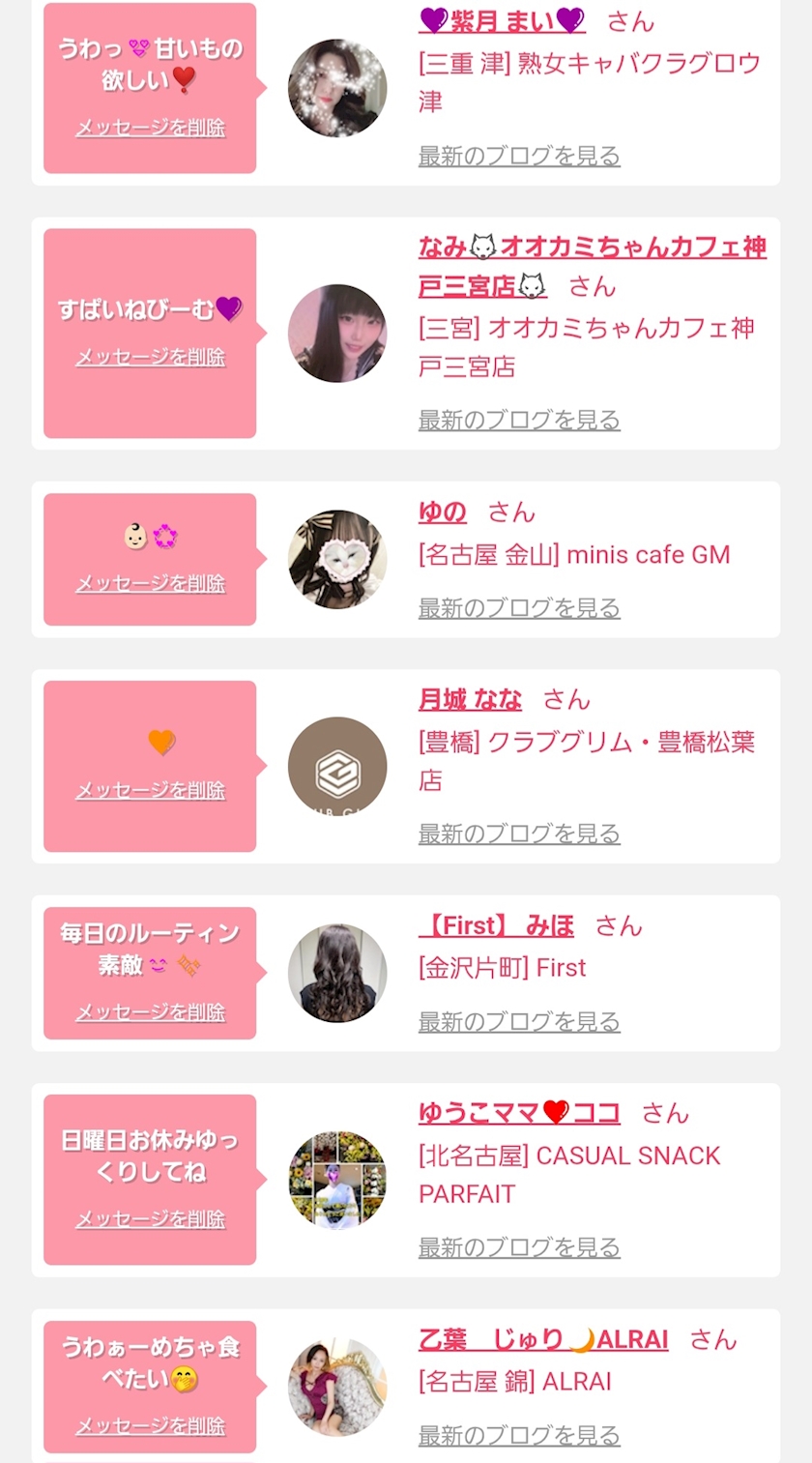Tap 乙葉 じゅり's profile photo
Viewport: 812px width, 1463px height.
pyautogui.click(x=337, y=1387)
